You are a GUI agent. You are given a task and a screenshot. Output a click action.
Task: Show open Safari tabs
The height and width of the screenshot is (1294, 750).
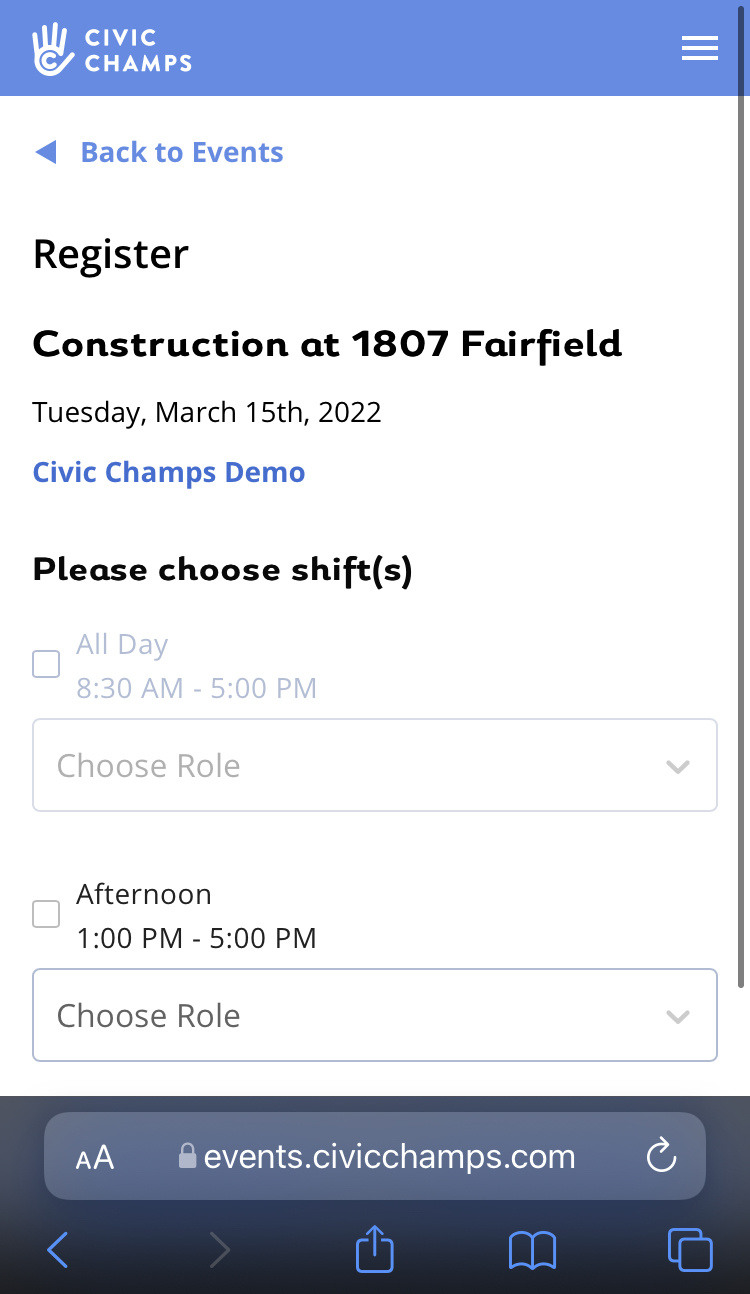pos(690,1250)
